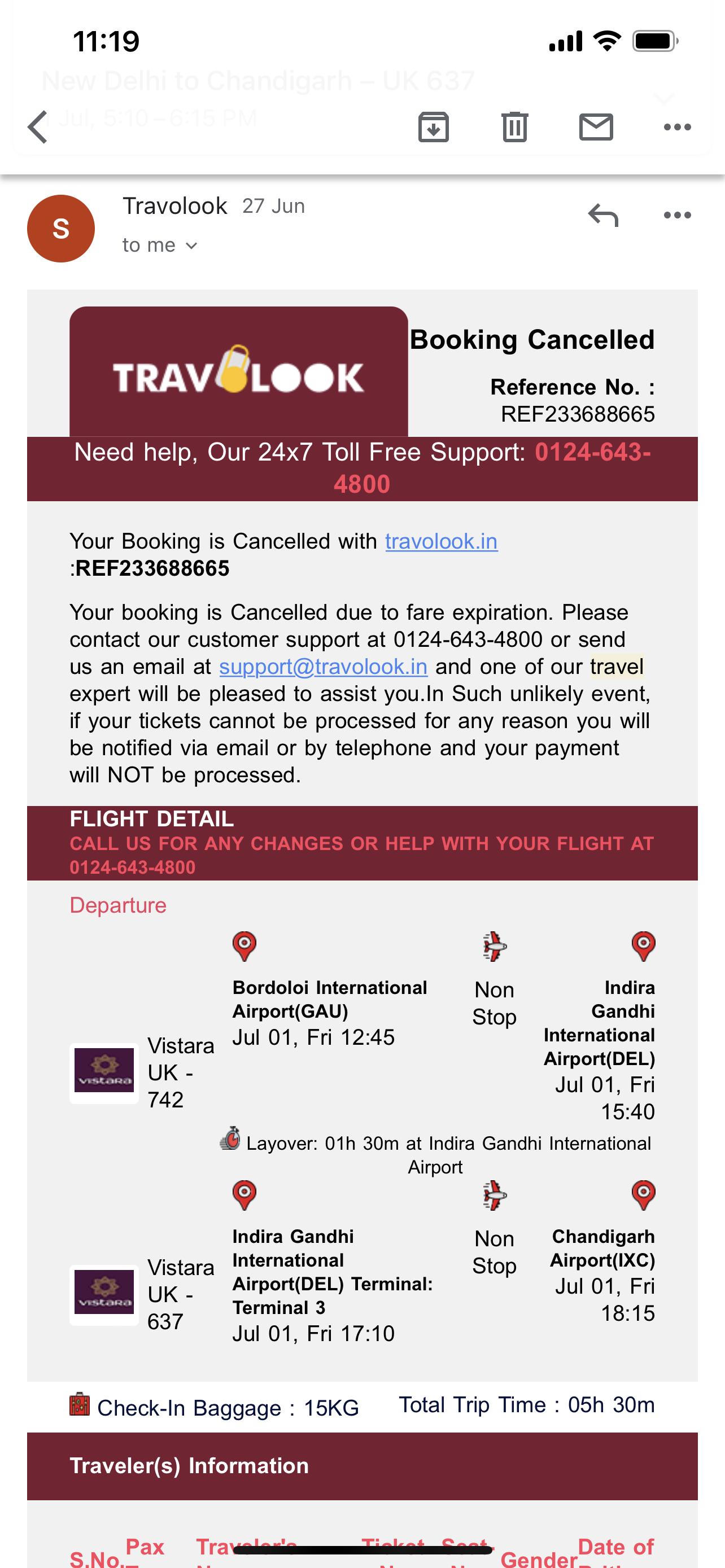Viewport: 725px width, 1568px height.
Task: Email support@travolook.in
Action: pos(322,667)
